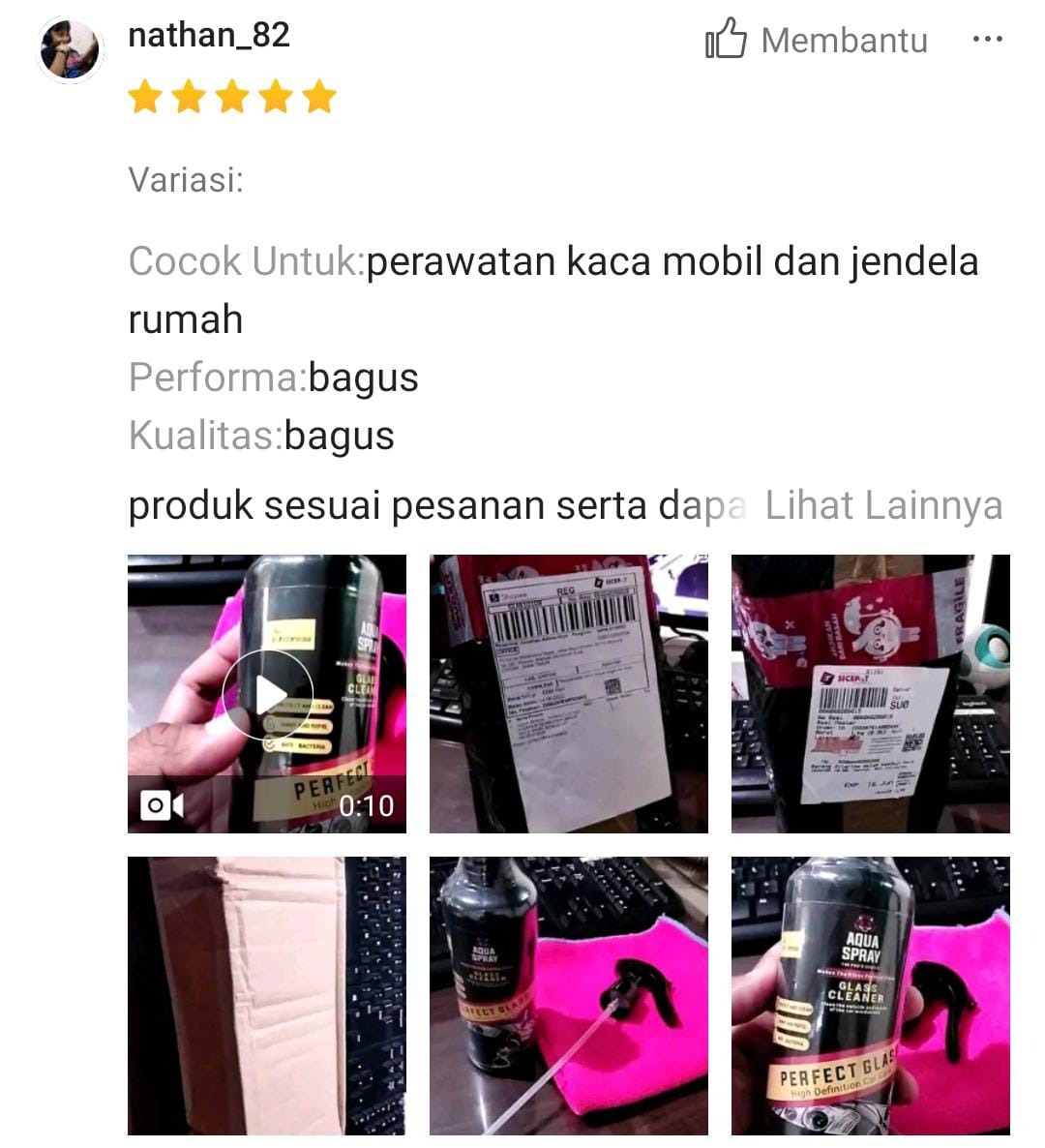
Task: Open the three-dot overflow menu
Action: click(987, 40)
